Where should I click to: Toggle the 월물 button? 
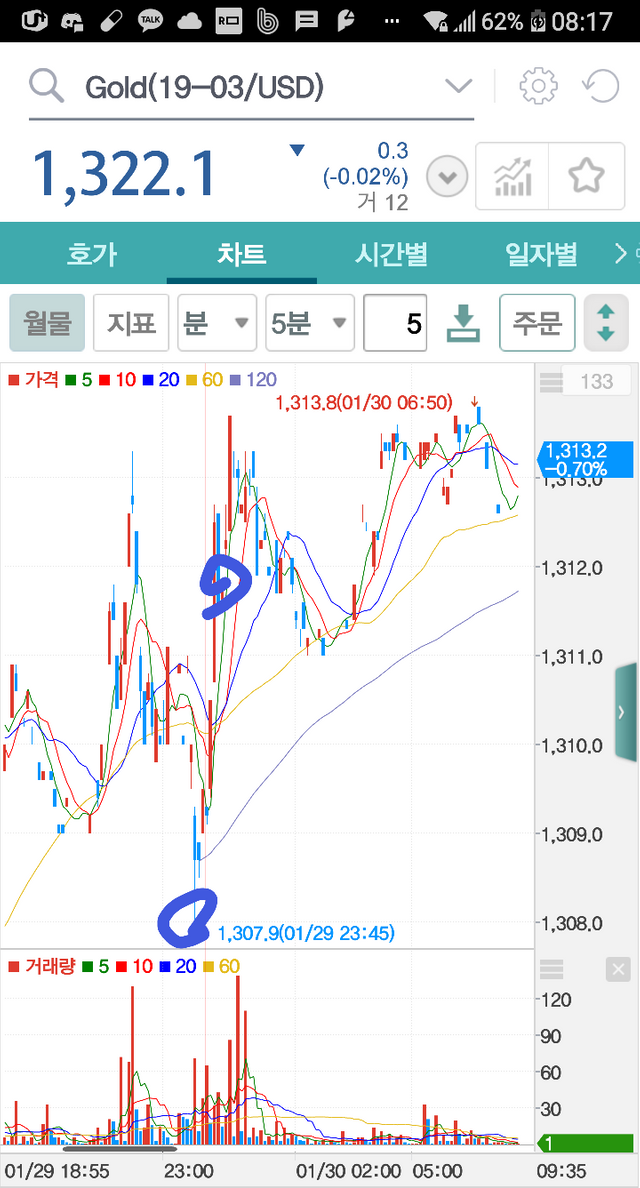tap(48, 323)
